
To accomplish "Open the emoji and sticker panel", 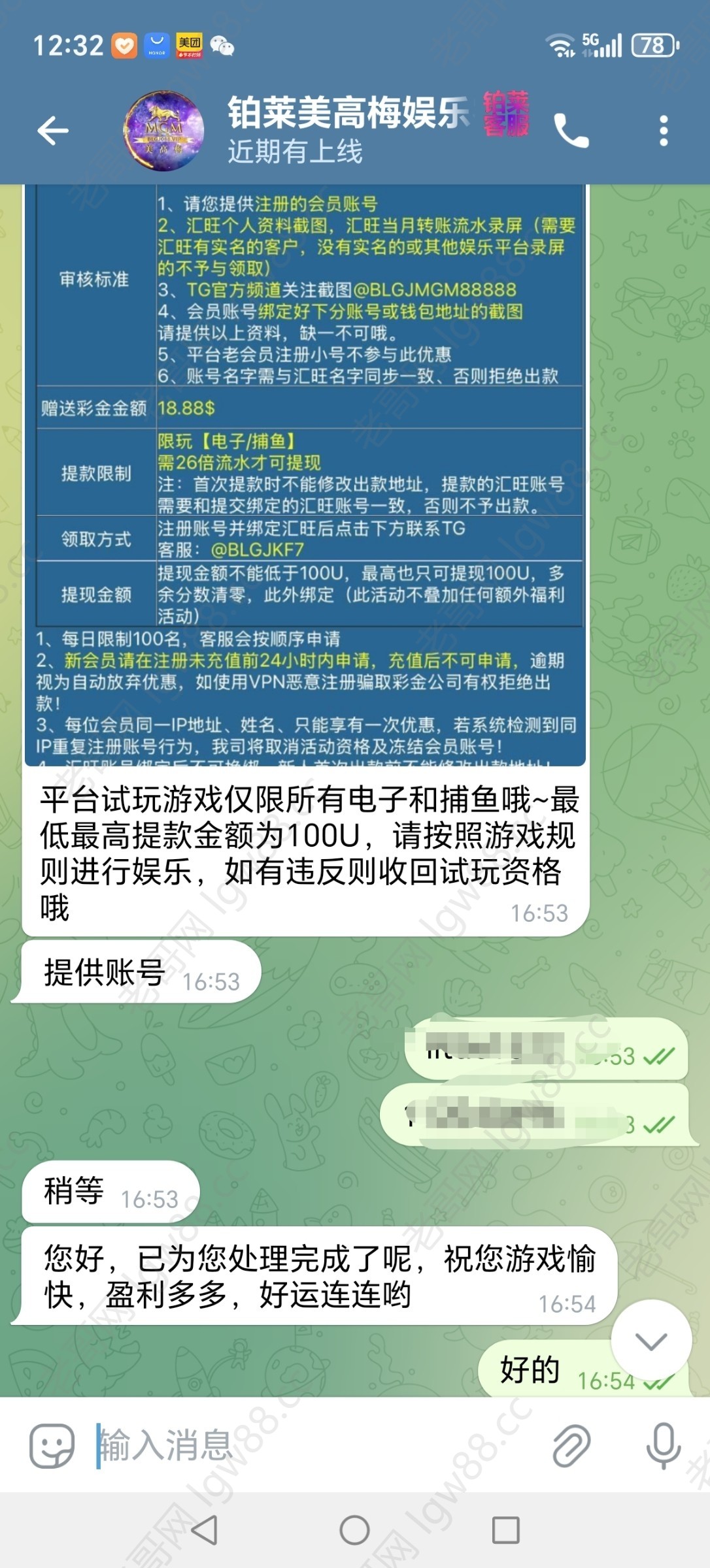I will (x=52, y=1445).
